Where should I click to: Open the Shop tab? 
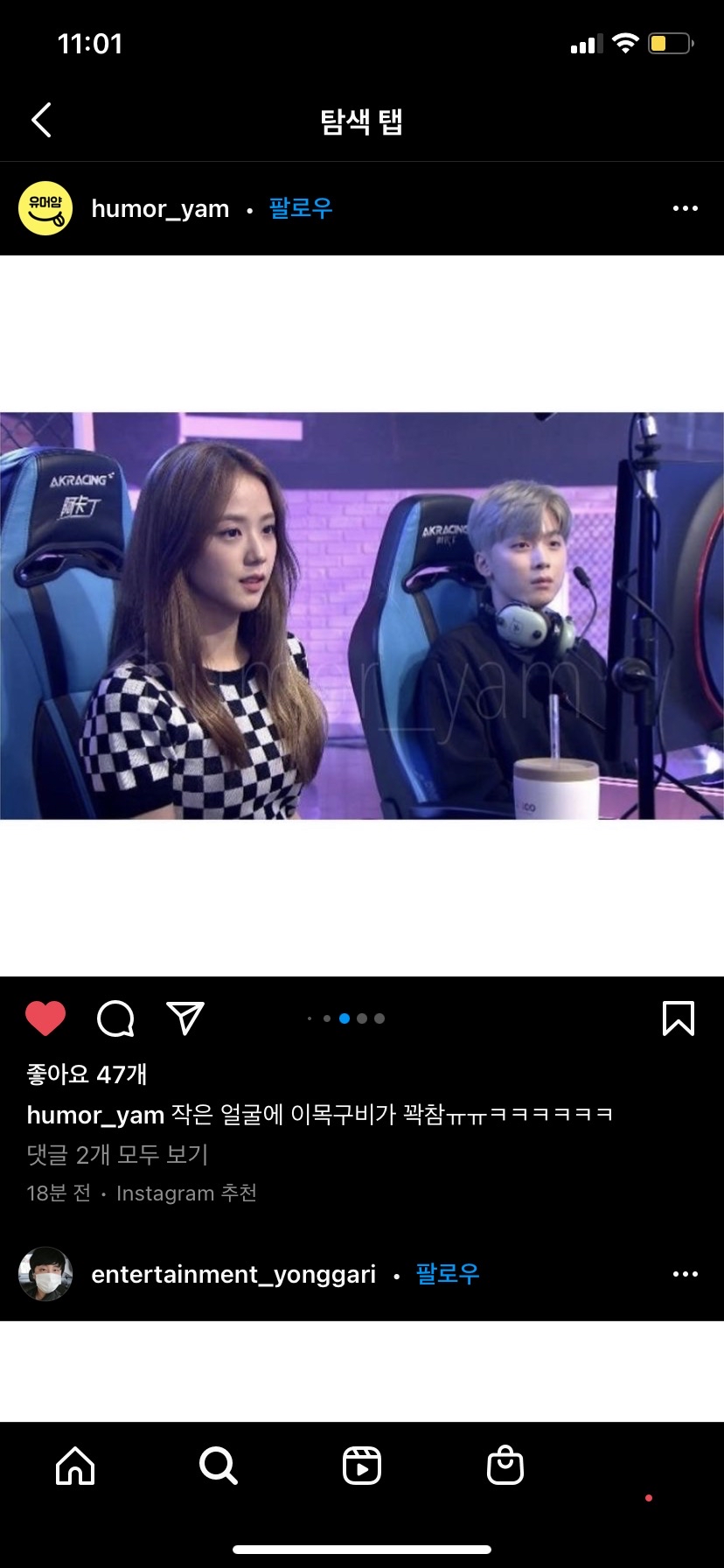point(505,1465)
